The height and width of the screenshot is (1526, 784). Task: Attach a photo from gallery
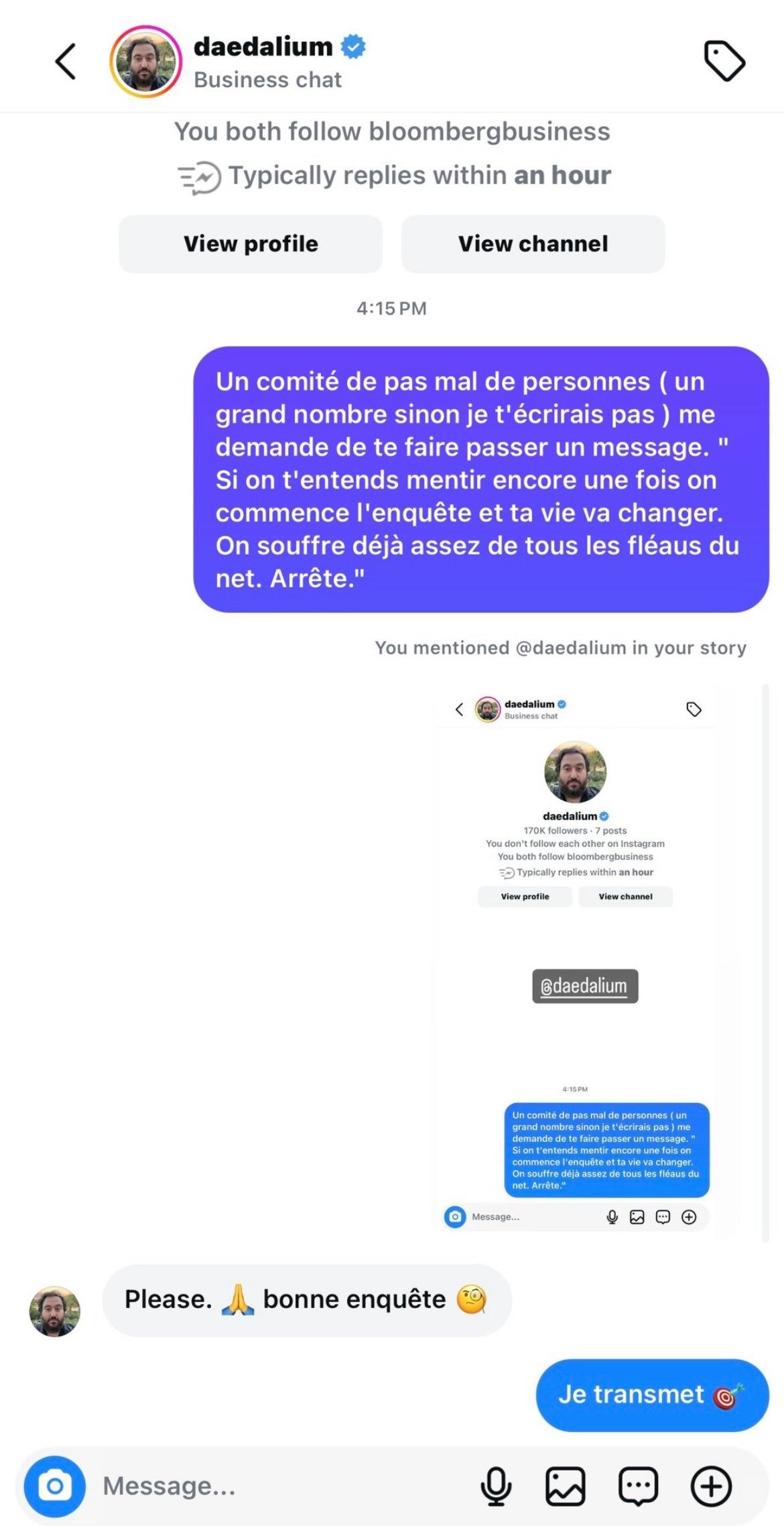[566, 1486]
